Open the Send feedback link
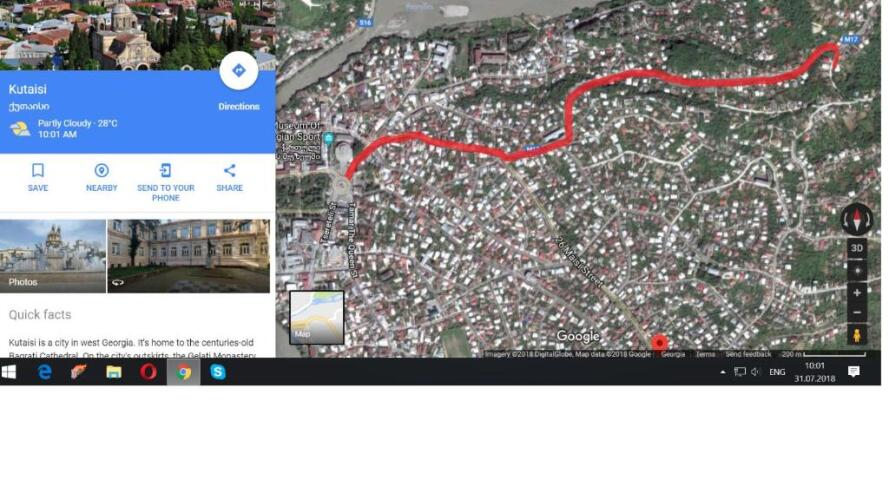 coord(748,354)
